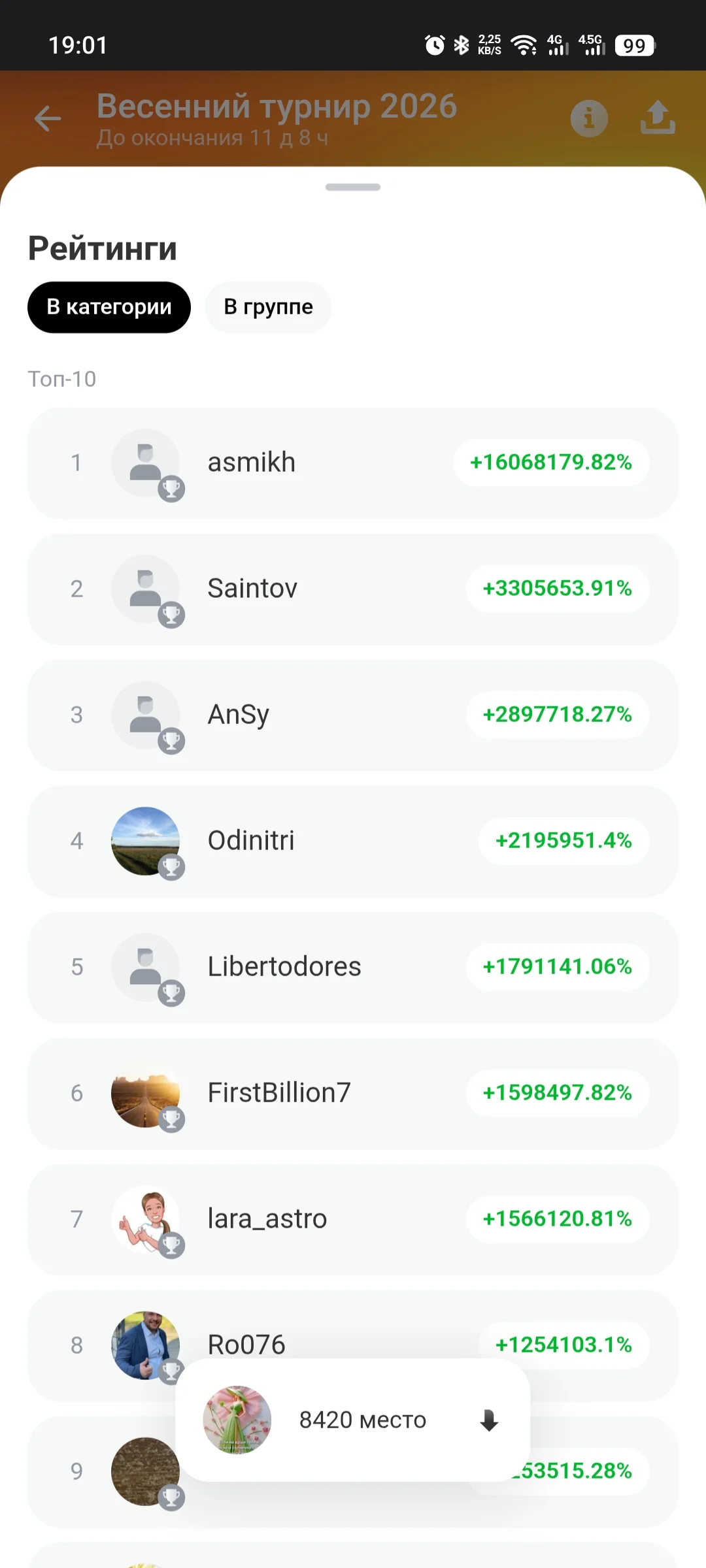The image size is (706, 1568).
Task: Open Saintov's ranking row
Action: [353, 589]
